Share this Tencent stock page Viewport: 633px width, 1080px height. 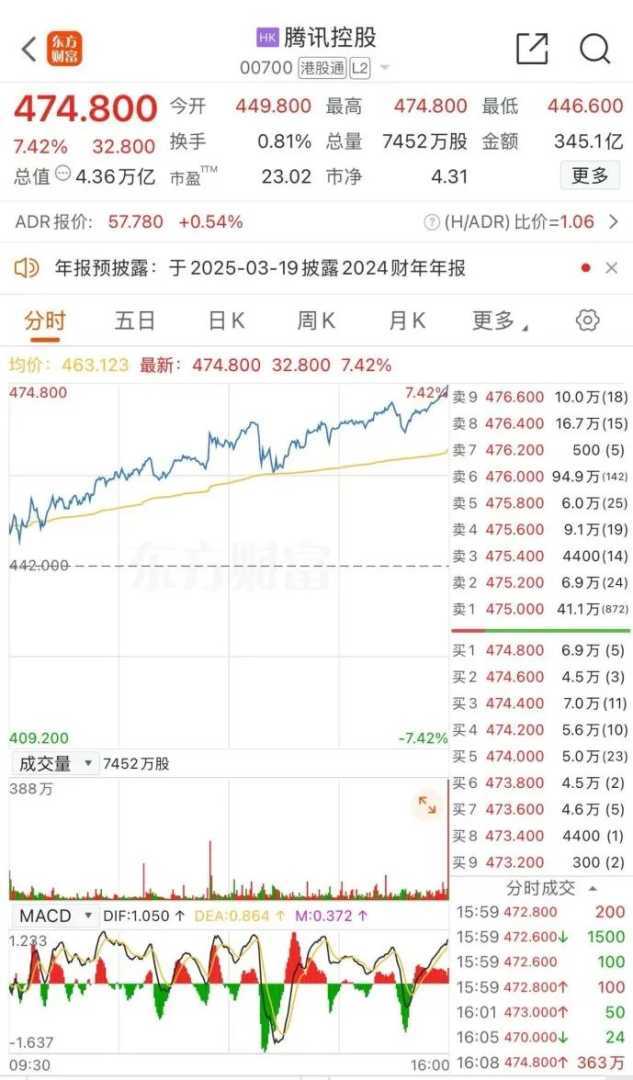[531, 48]
